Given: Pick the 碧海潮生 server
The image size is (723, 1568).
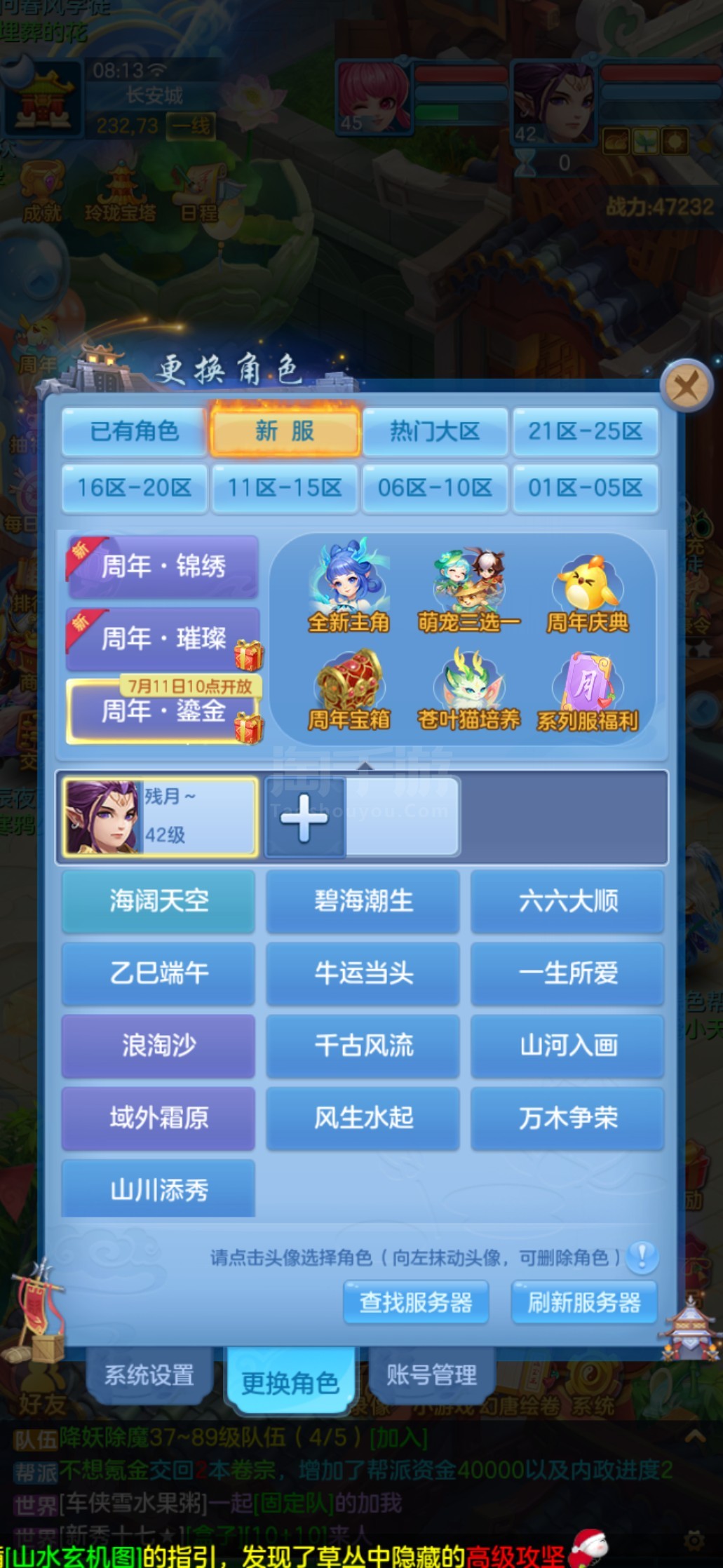Looking at the screenshot, I should pos(363,901).
